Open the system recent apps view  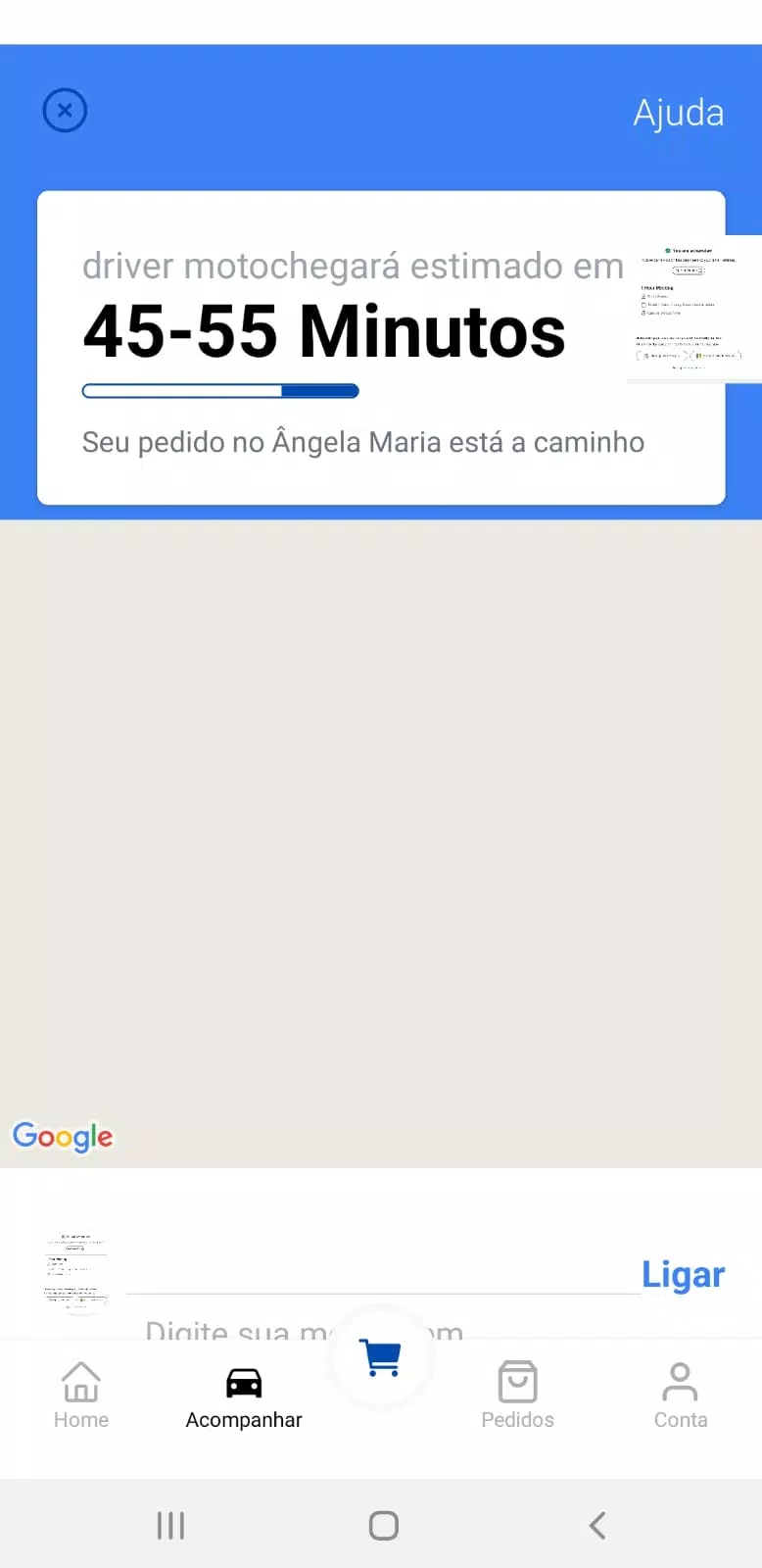point(170,1525)
